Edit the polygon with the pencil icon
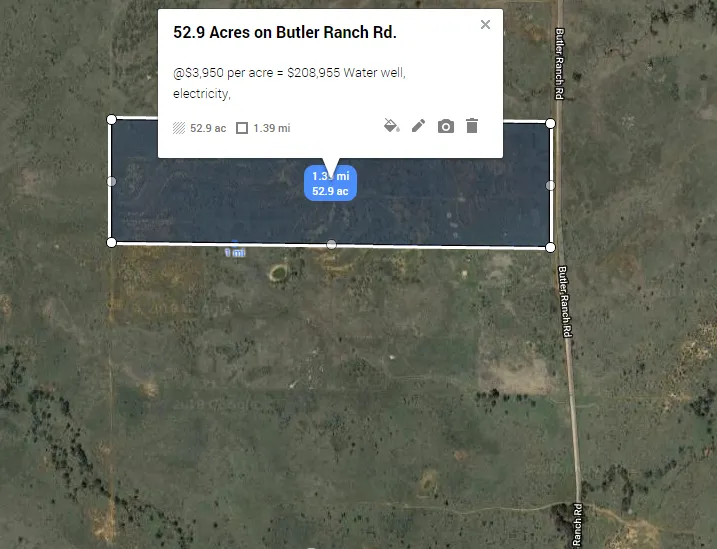717x549 pixels. point(418,126)
